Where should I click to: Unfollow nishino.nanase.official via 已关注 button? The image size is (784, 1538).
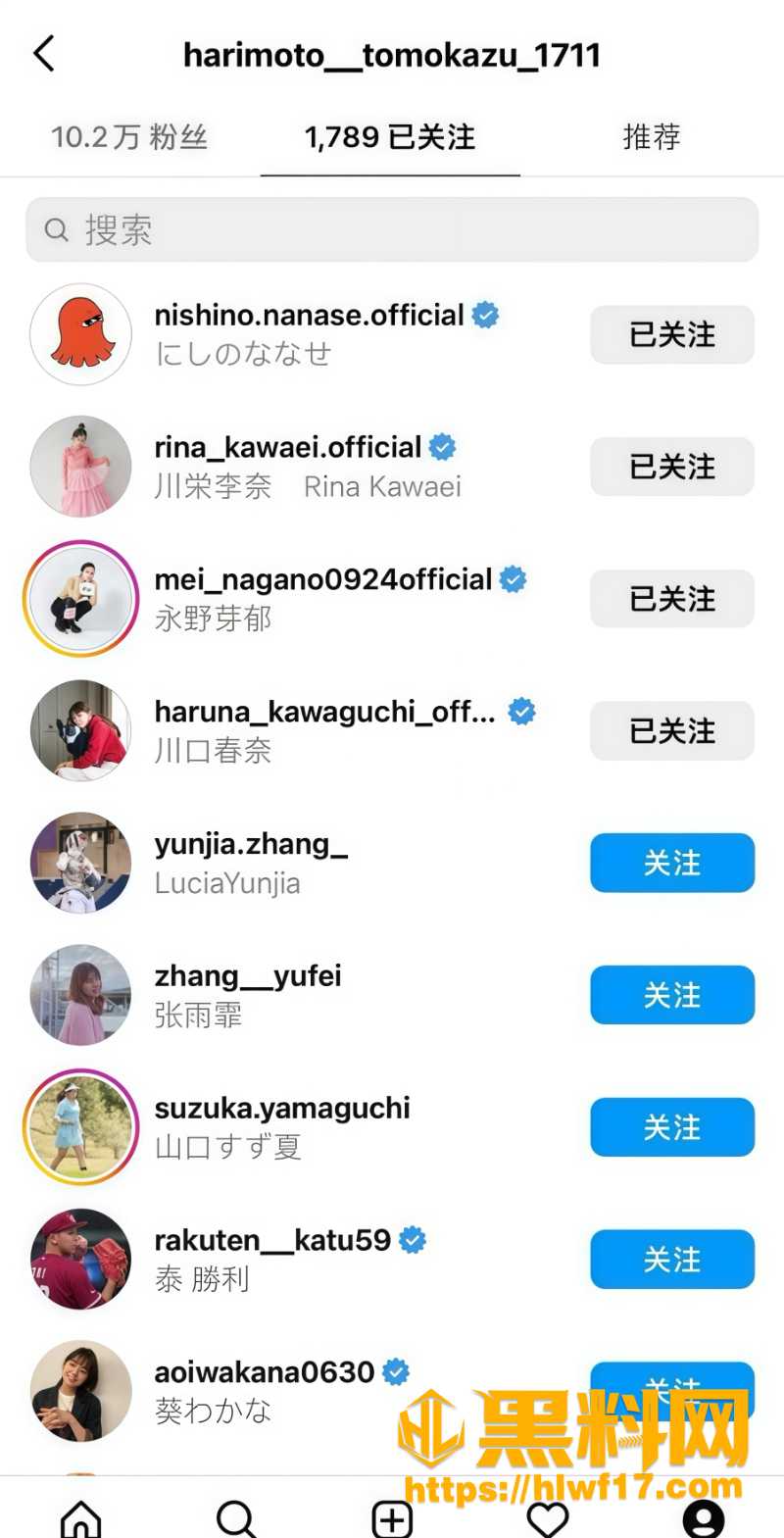coord(672,334)
